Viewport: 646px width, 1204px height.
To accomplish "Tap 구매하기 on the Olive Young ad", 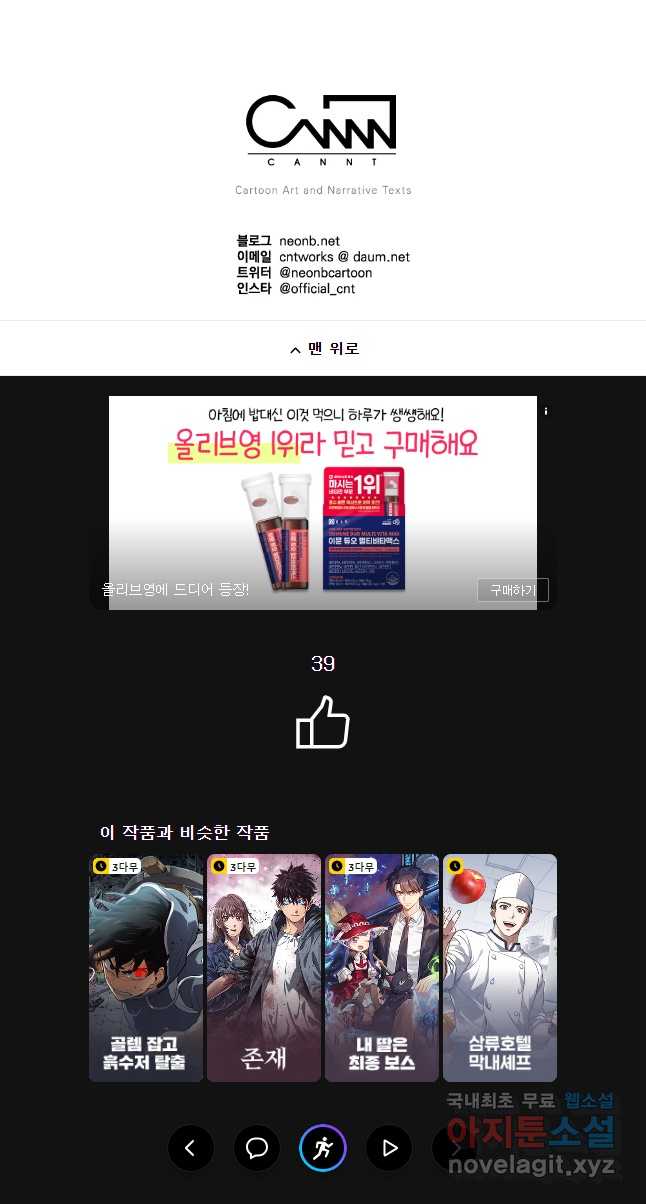I will (512, 590).
